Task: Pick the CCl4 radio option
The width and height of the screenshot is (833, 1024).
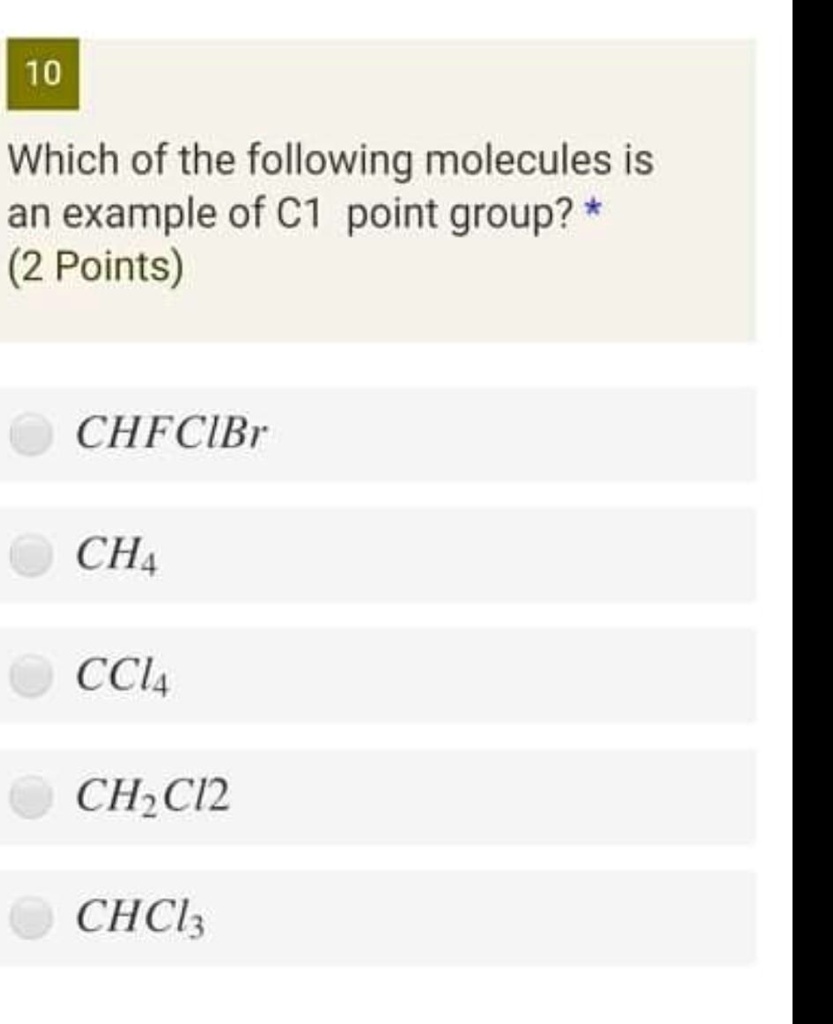Action: coord(31,677)
